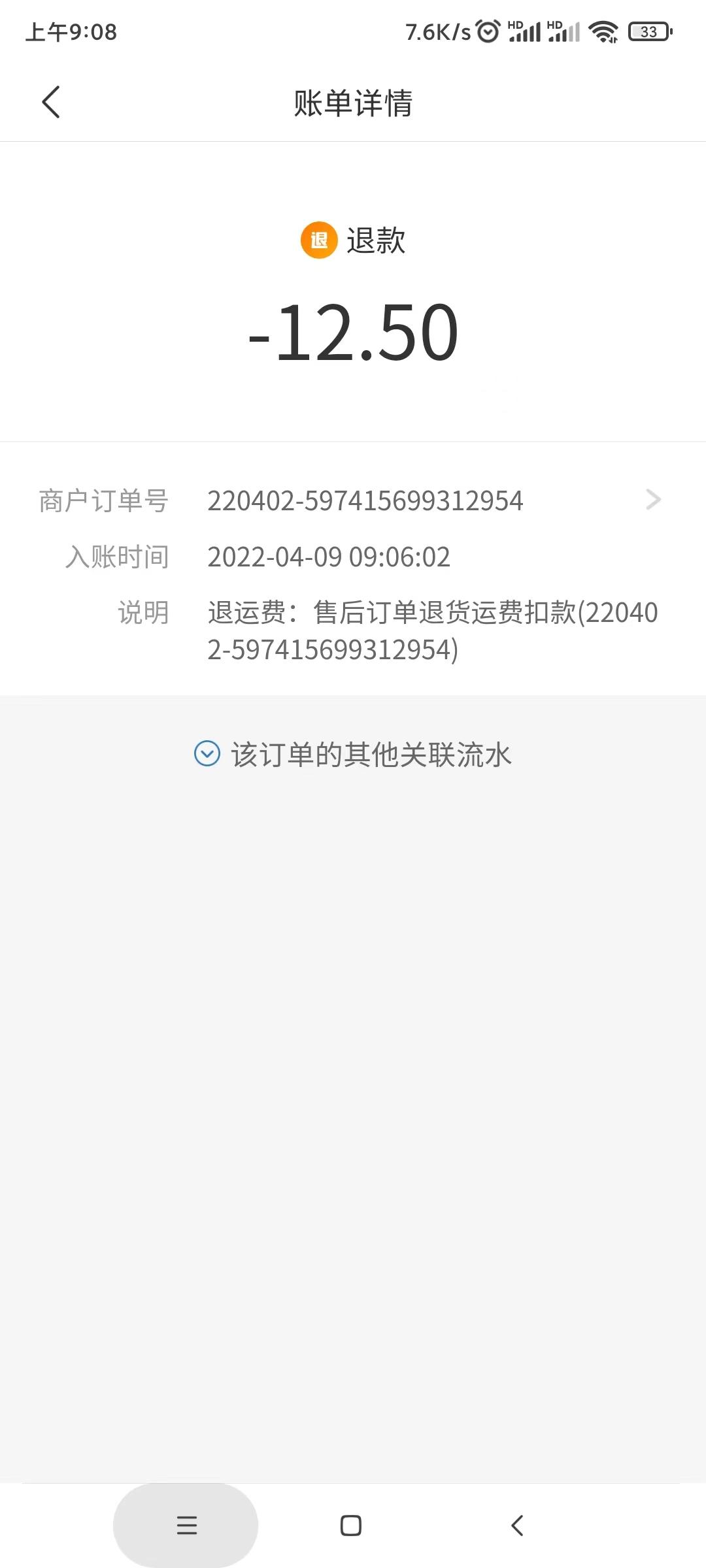This screenshot has width=706, height=1568.
Task: Tap the 入账时间 timestamp row
Action: click(x=328, y=557)
